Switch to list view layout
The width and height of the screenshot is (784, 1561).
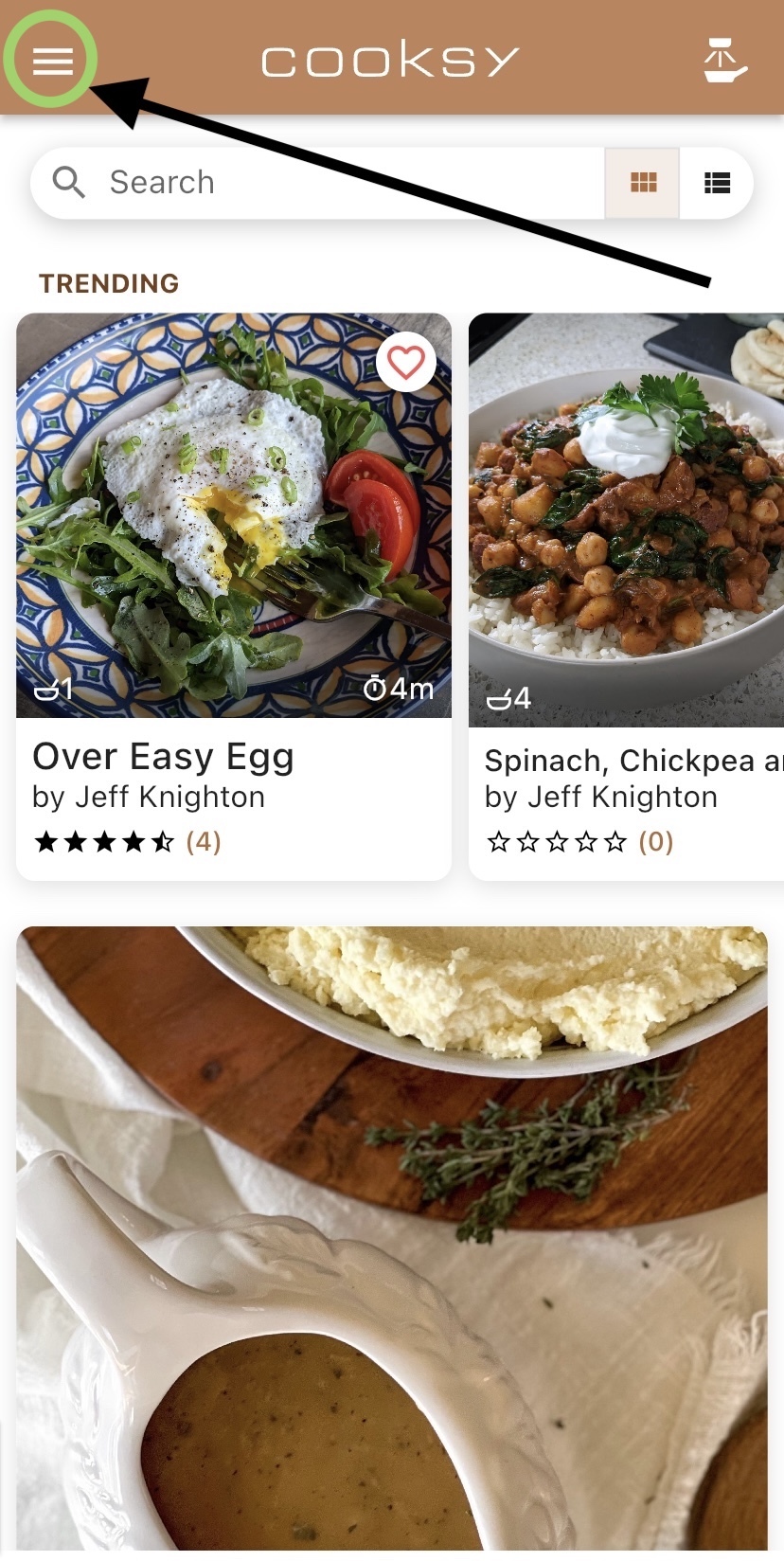[717, 182]
